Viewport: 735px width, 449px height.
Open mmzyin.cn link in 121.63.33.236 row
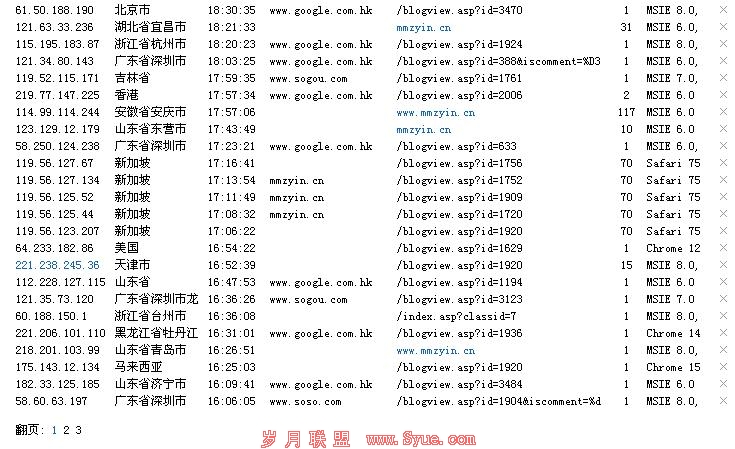415,27
